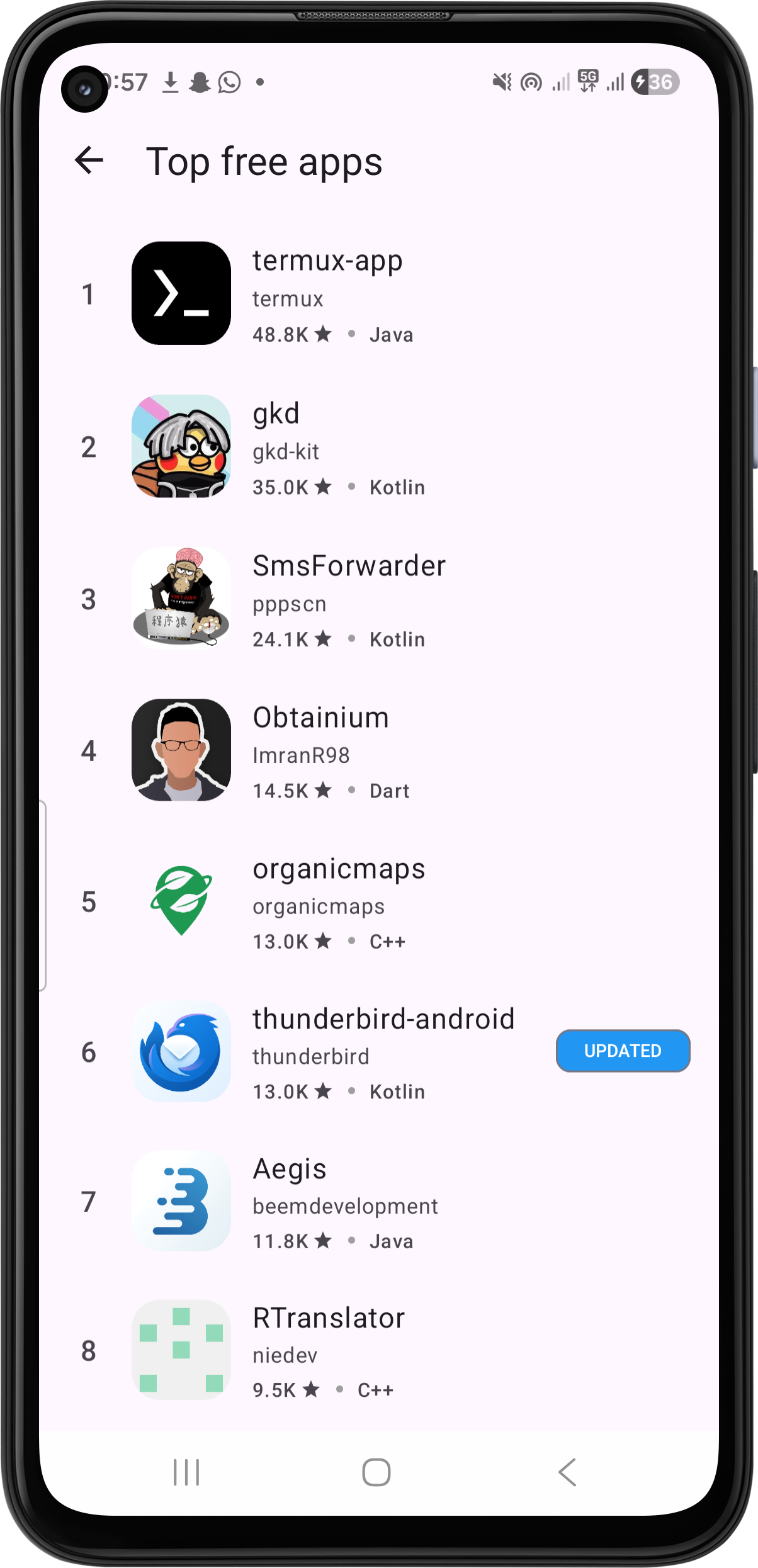Select the gkd-kit developer name
758x1568 pixels.
(285, 451)
